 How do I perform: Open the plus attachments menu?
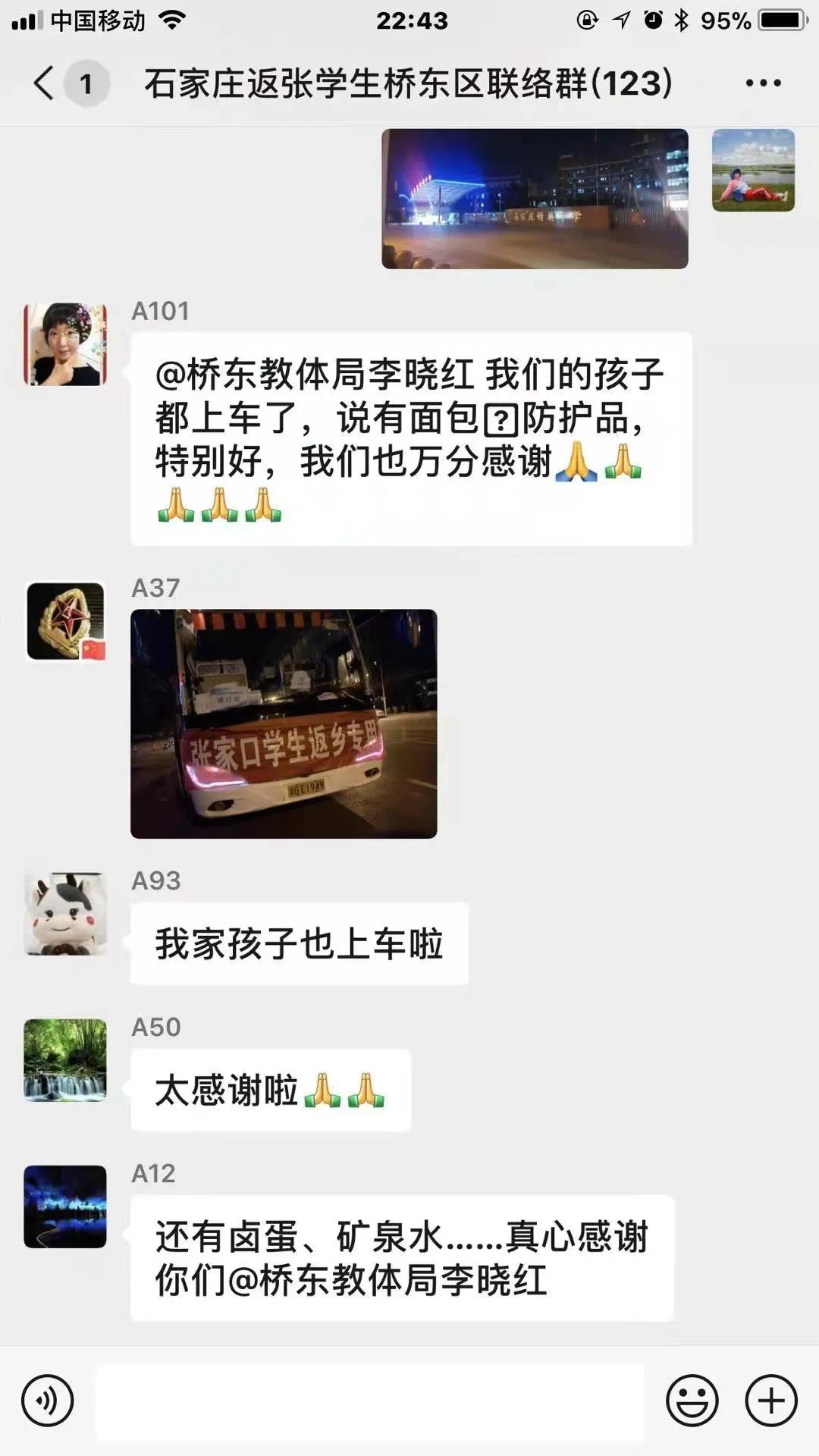(x=771, y=1401)
